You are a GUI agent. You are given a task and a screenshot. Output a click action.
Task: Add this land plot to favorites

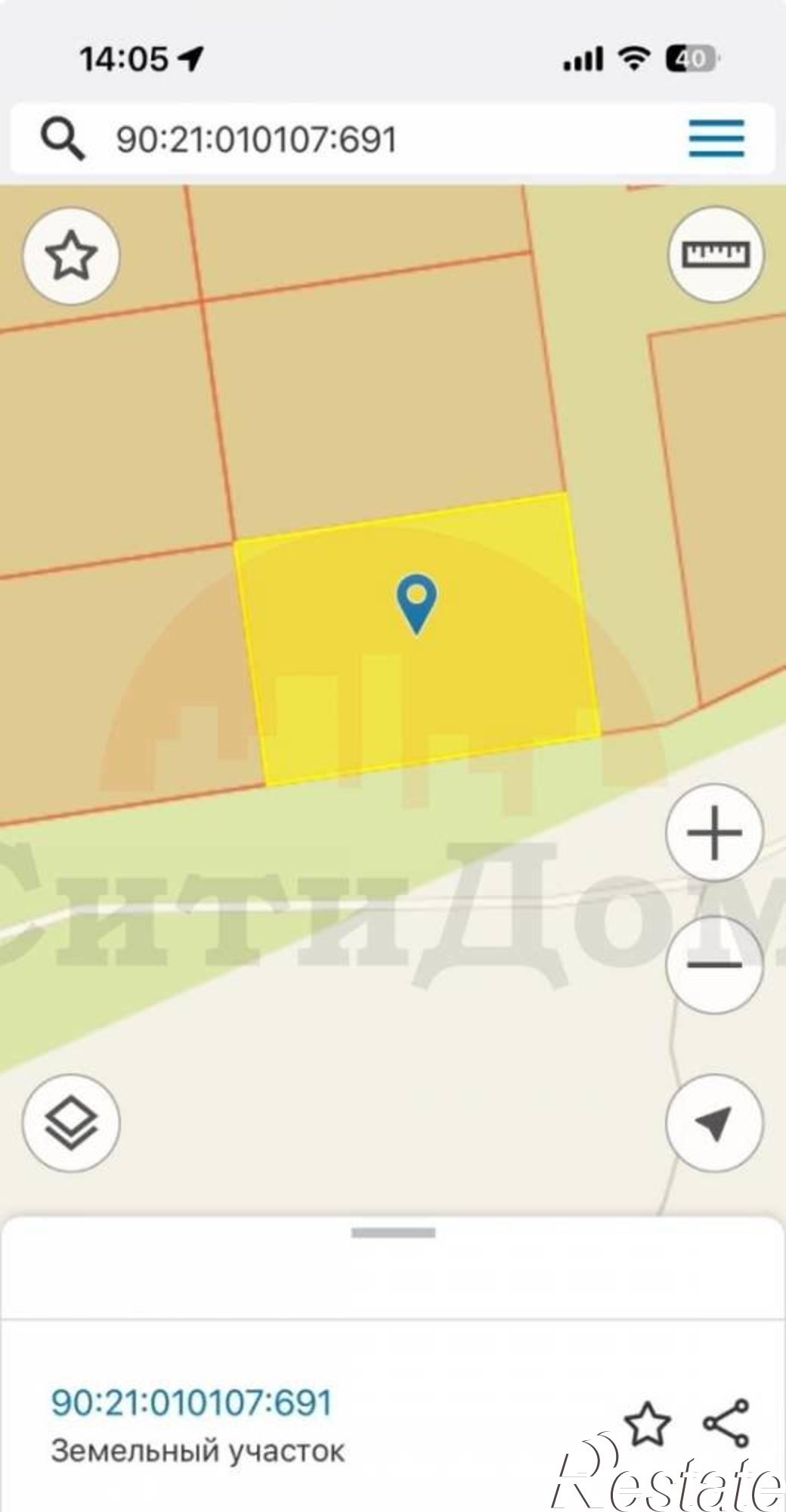[x=648, y=1424]
